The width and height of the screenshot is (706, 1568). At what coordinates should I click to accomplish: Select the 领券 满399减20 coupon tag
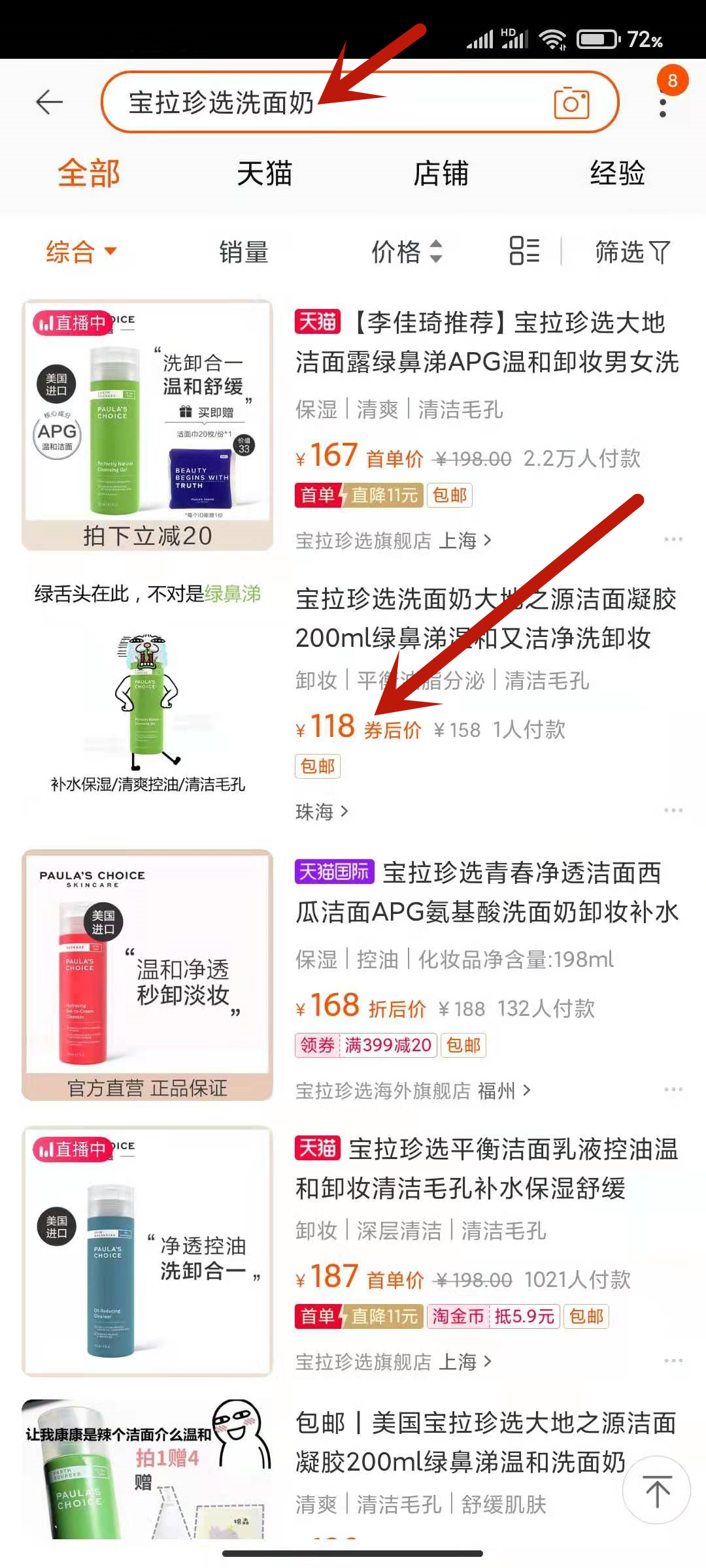click(x=365, y=1045)
